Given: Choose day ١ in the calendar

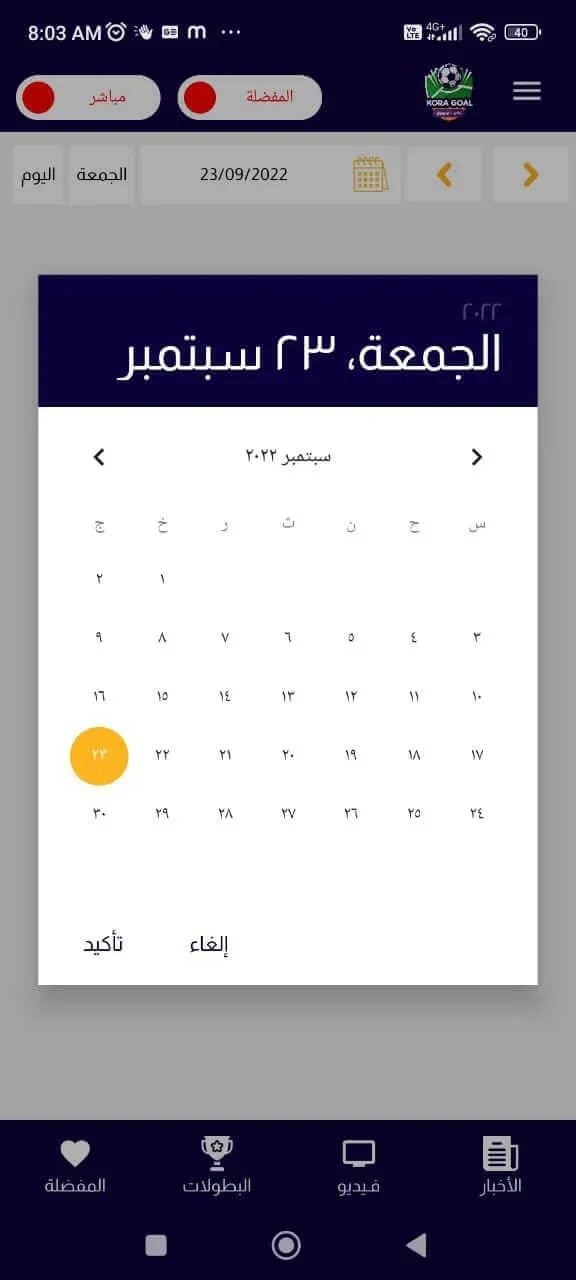Looking at the screenshot, I should [x=162, y=578].
